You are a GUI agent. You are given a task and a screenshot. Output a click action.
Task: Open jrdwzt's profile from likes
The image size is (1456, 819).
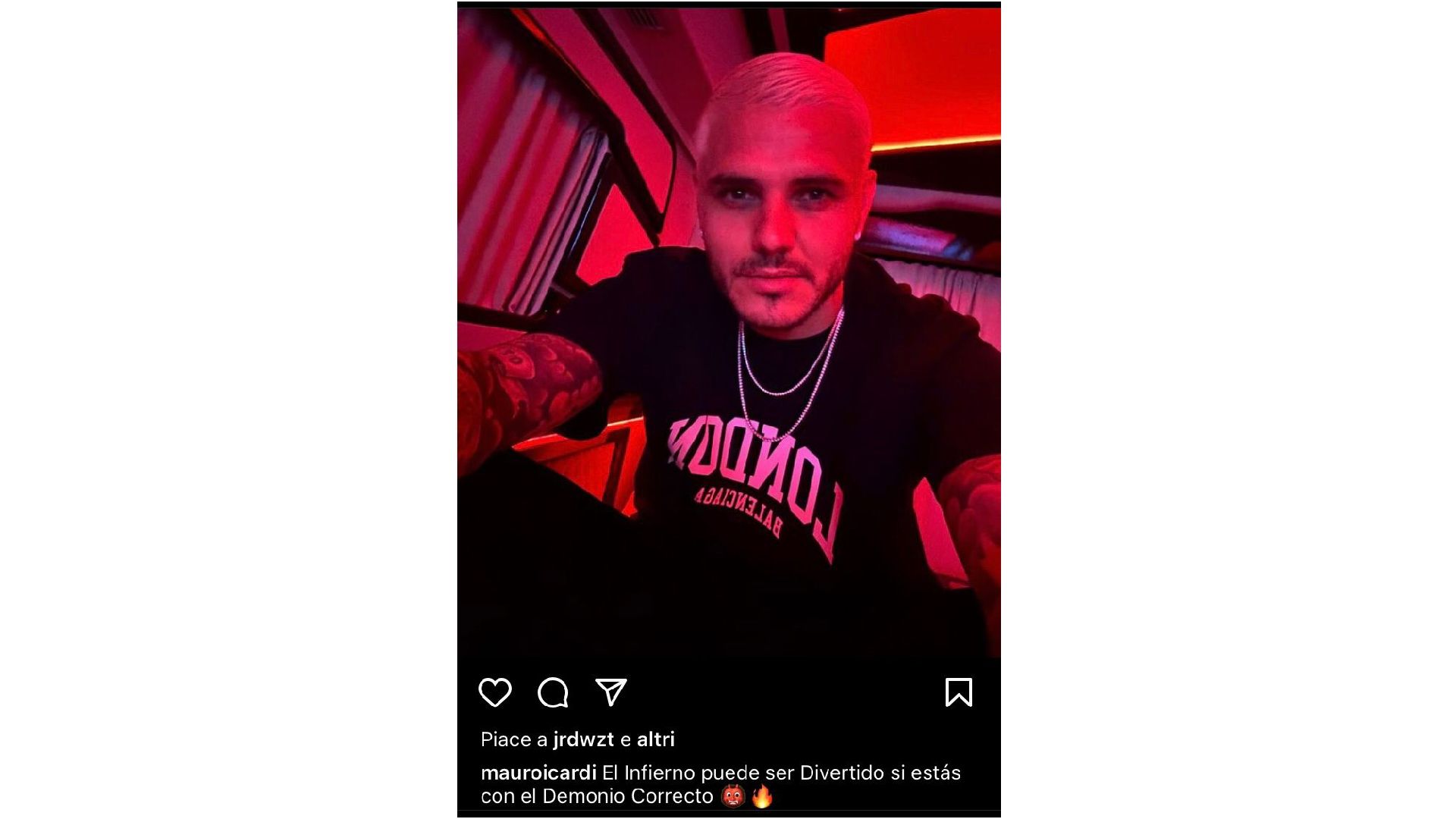pyautogui.click(x=583, y=739)
